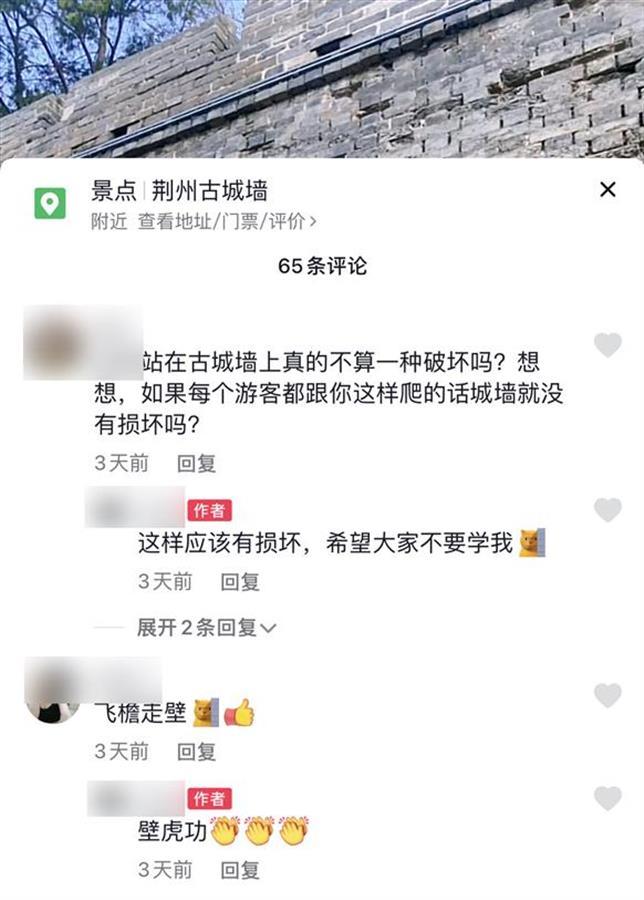
Task: Like the 飞檐走壁 comment
Action: (607, 696)
